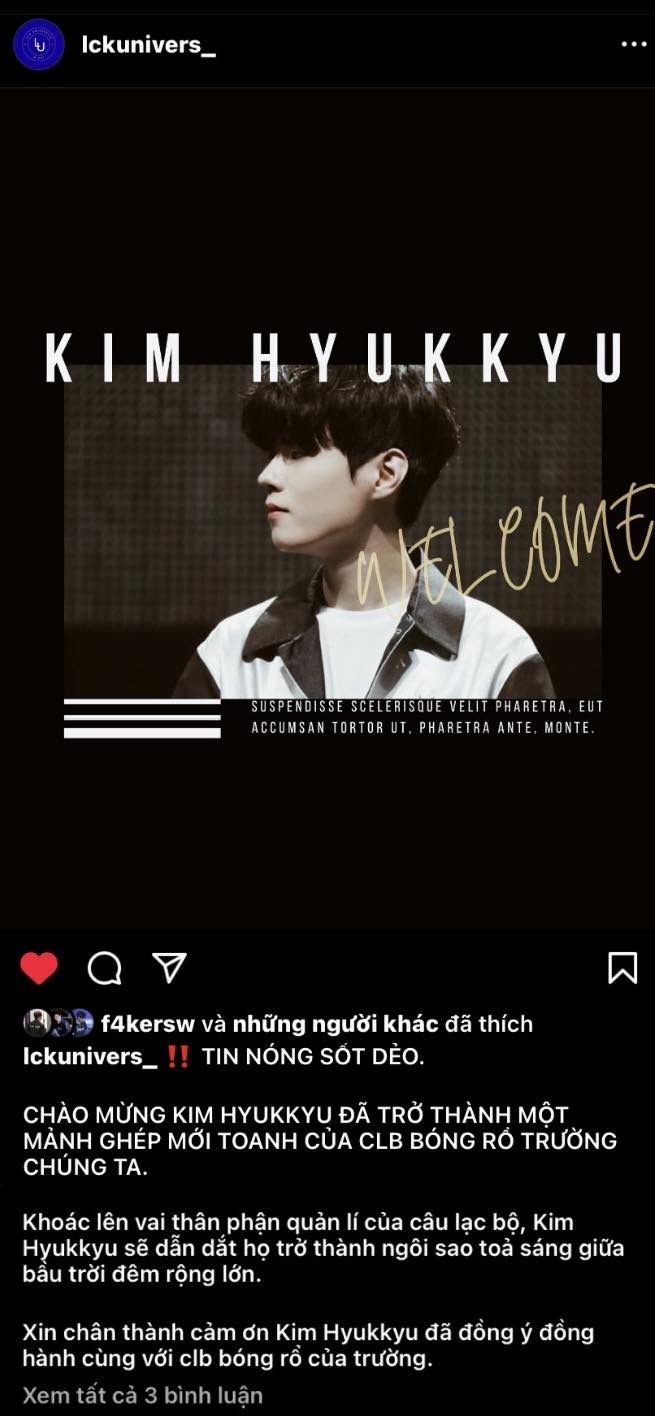Open the comment bubble icon
The height and width of the screenshot is (1416, 655).
[105, 967]
